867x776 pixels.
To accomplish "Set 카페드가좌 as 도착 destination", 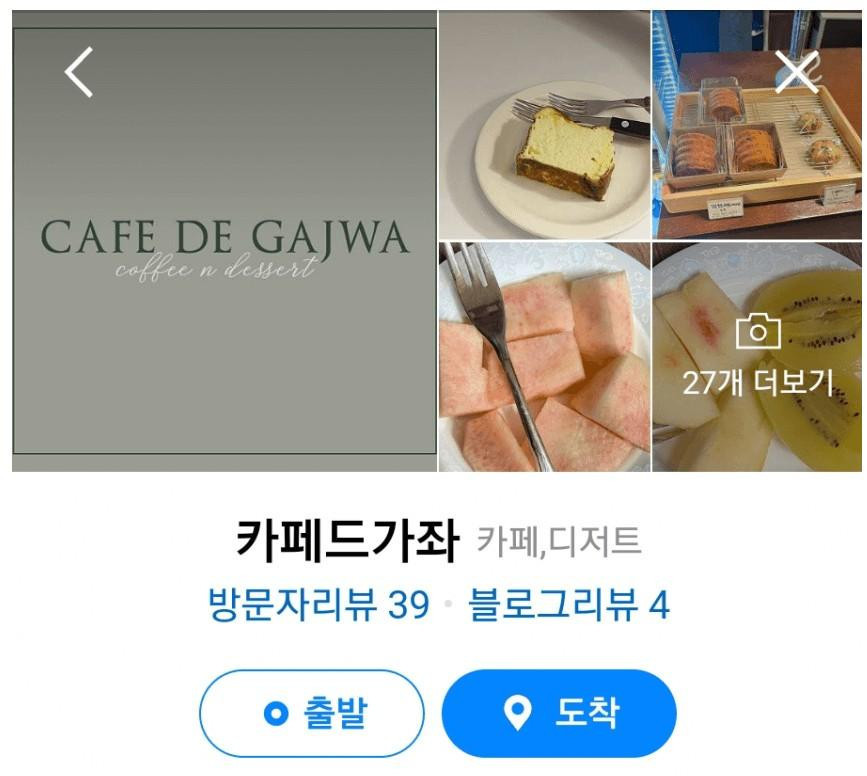I will click(559, 713).
